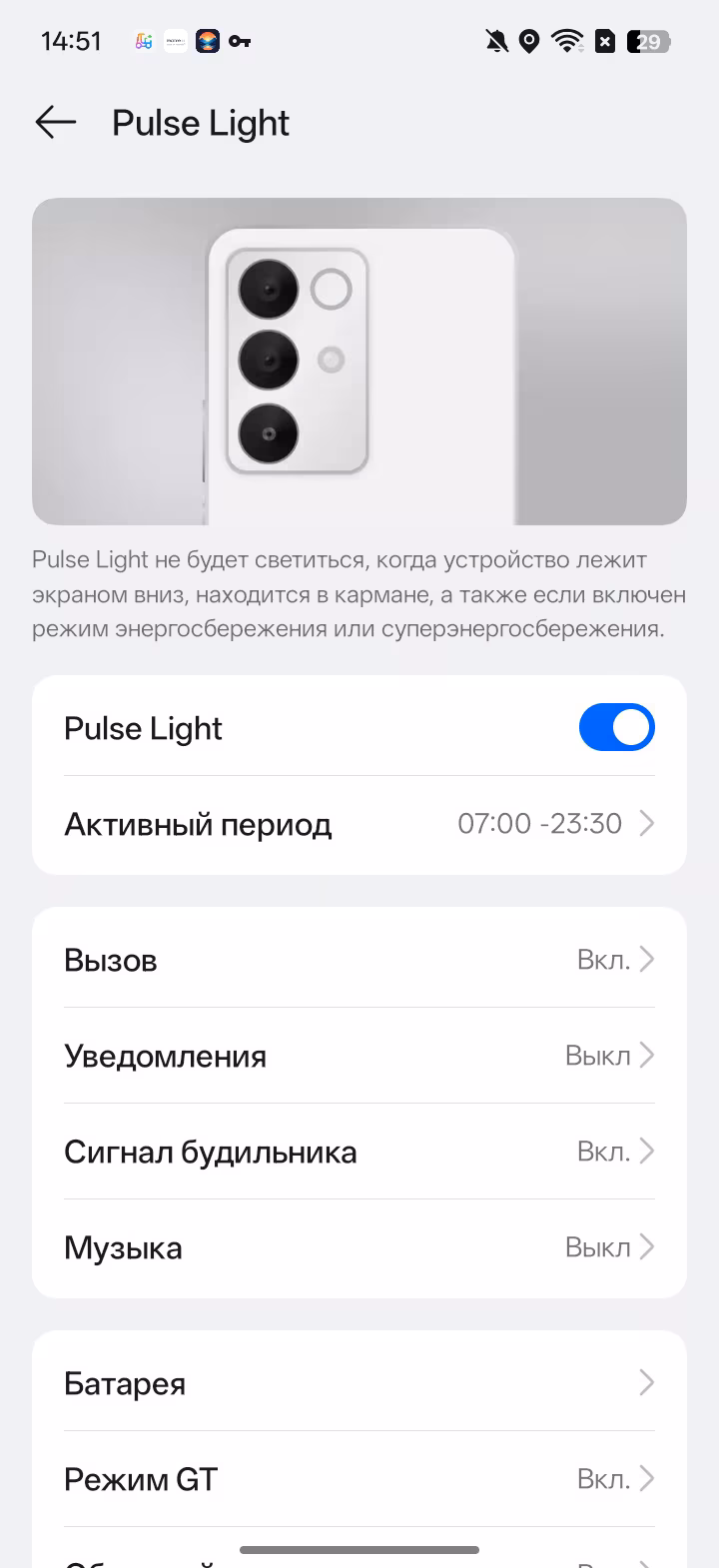The width and height of the screenshot is (719, 1568).
Task: Expand Активный период time settings
Action: (359, 823)
